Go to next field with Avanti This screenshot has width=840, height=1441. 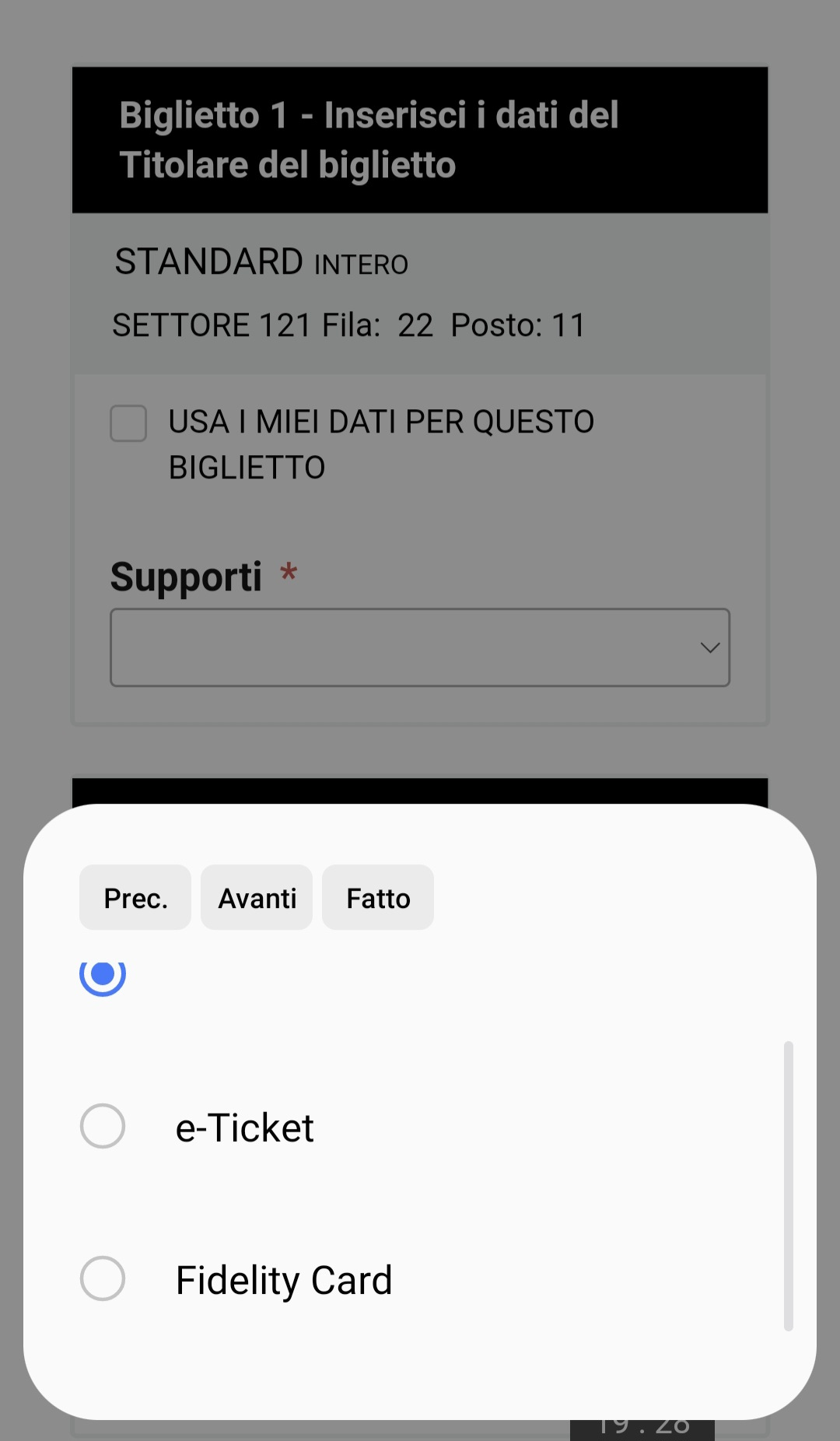(x=257, y=897)
